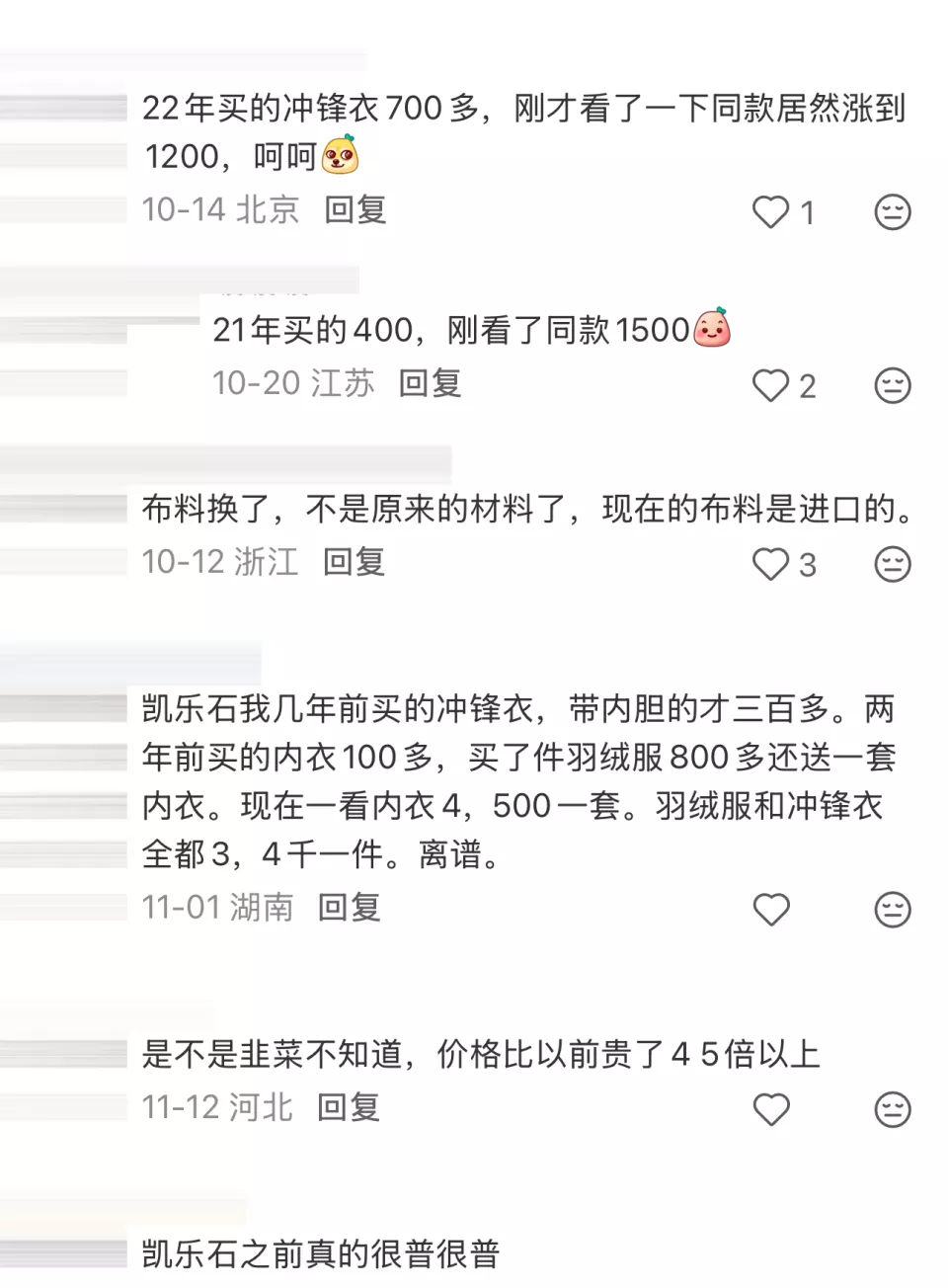Dislike the 10-12 浙江 comment
This screenshot has width=948, height=1288.
click(x=892, y=565)
